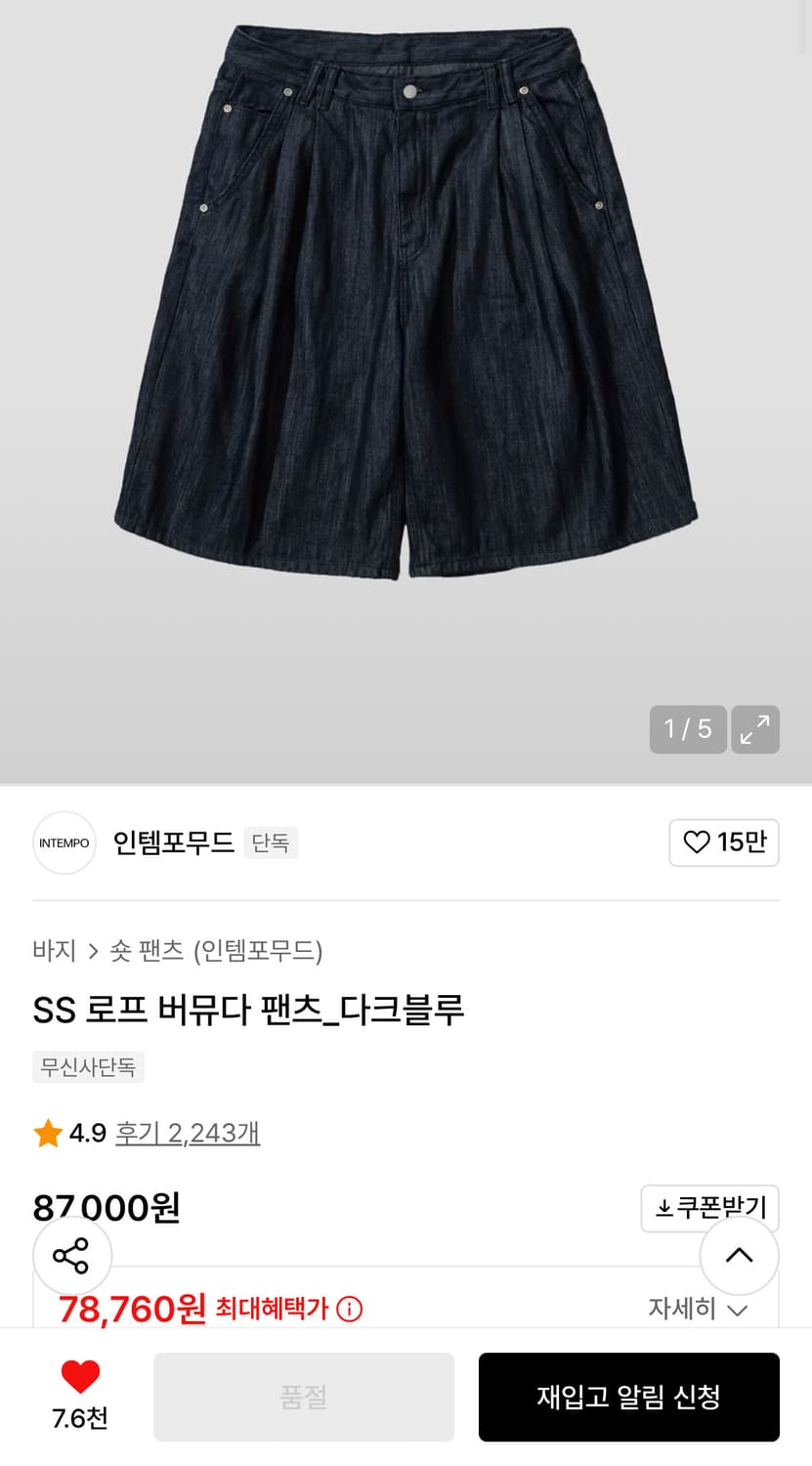Viewport: 812px width, 1466px height.
Task: Open the shorts product photo
Action: tap(406, 303)
